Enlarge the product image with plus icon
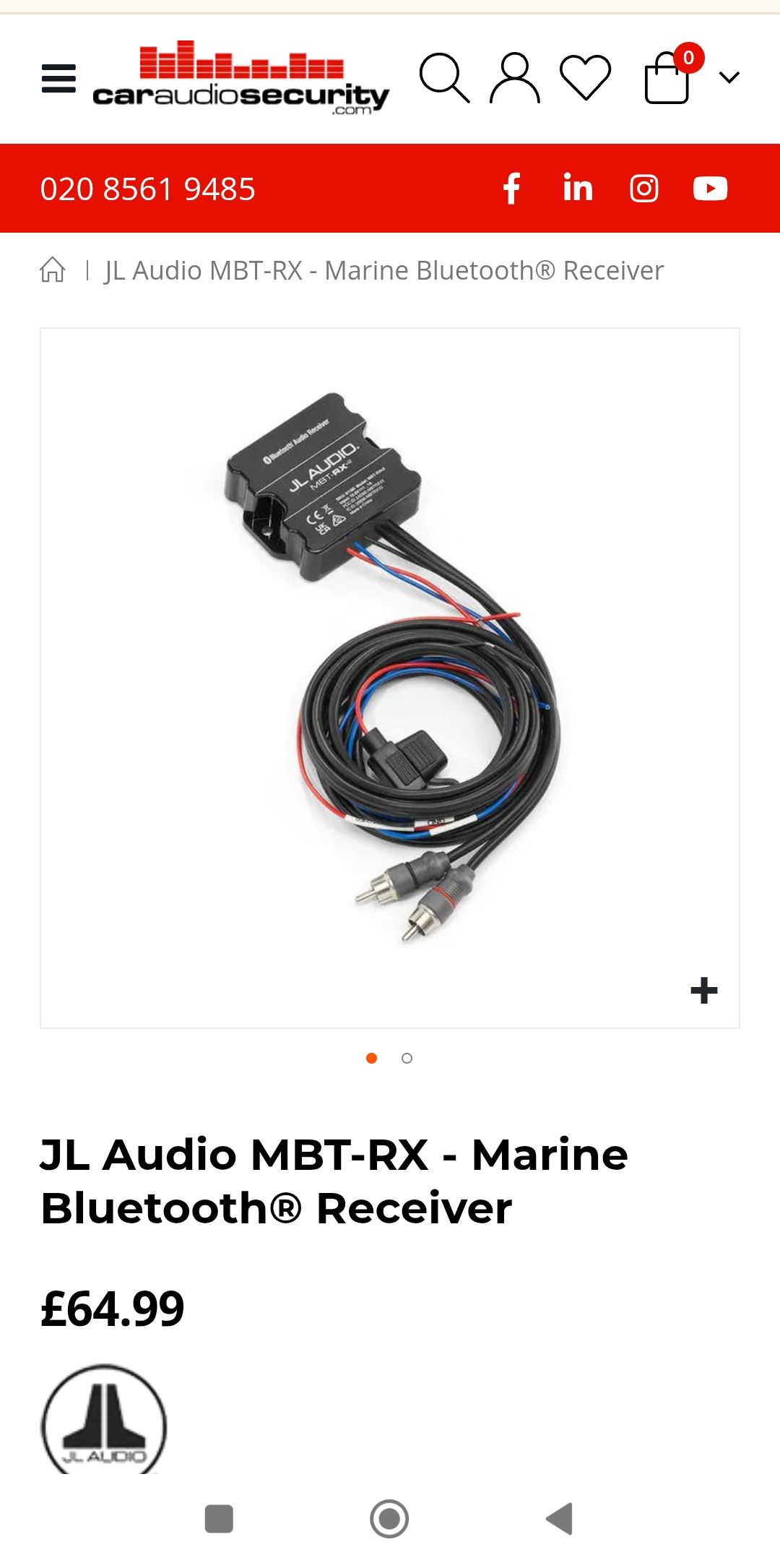Screen dimensions: 780x1568 [703, 990]
